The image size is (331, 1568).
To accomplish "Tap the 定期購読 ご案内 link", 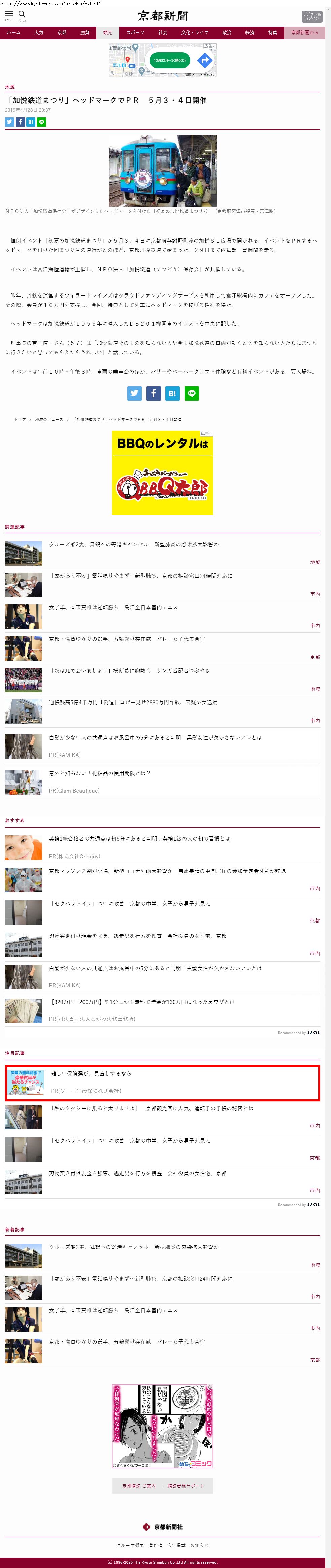I will pos(139,1485).
